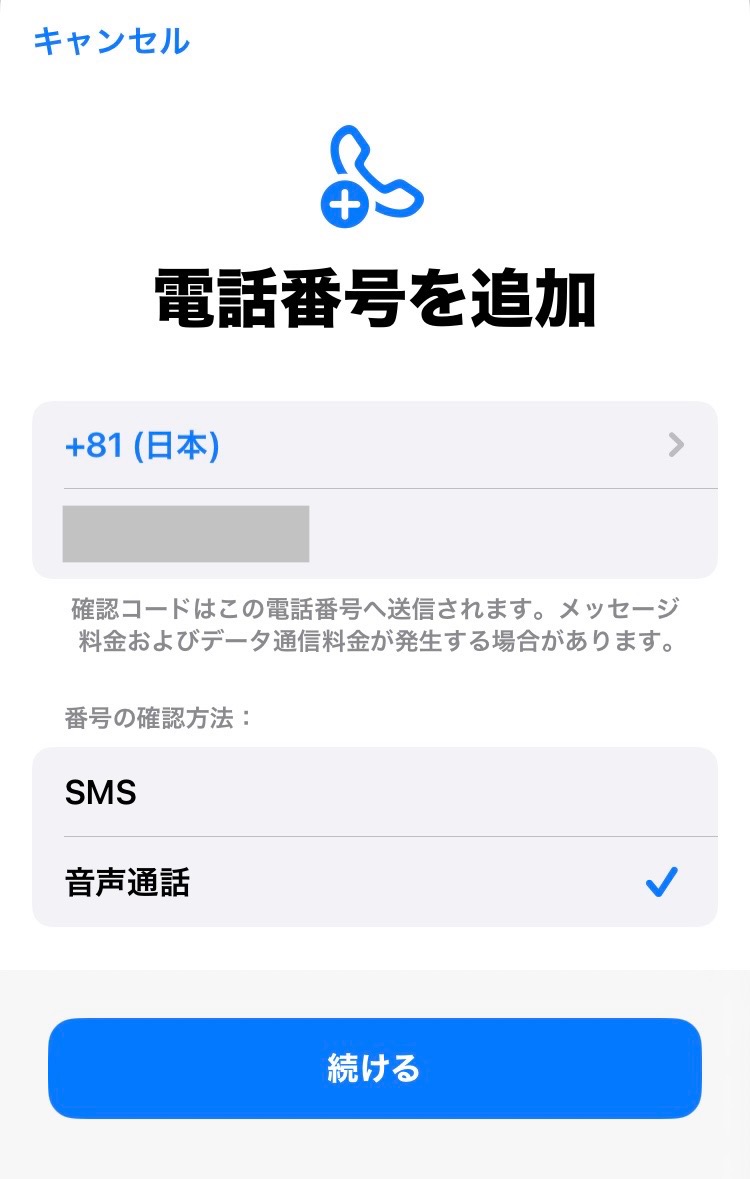Open the +81 (日本) country code picker
This screenshot has width=750, height=1179.
[374, 445]
